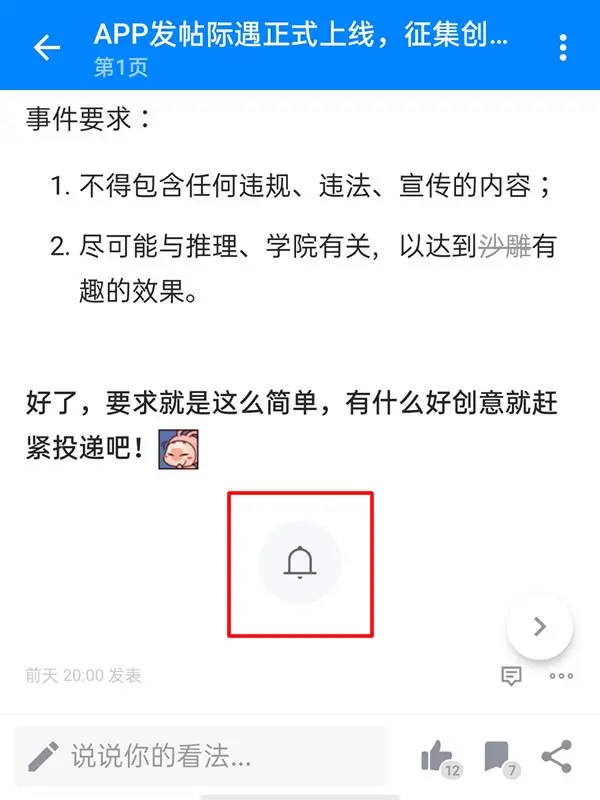Tap the floating next arrow button
The height and width of the screenshot is (800, 600).
click(x=540, y=627)
